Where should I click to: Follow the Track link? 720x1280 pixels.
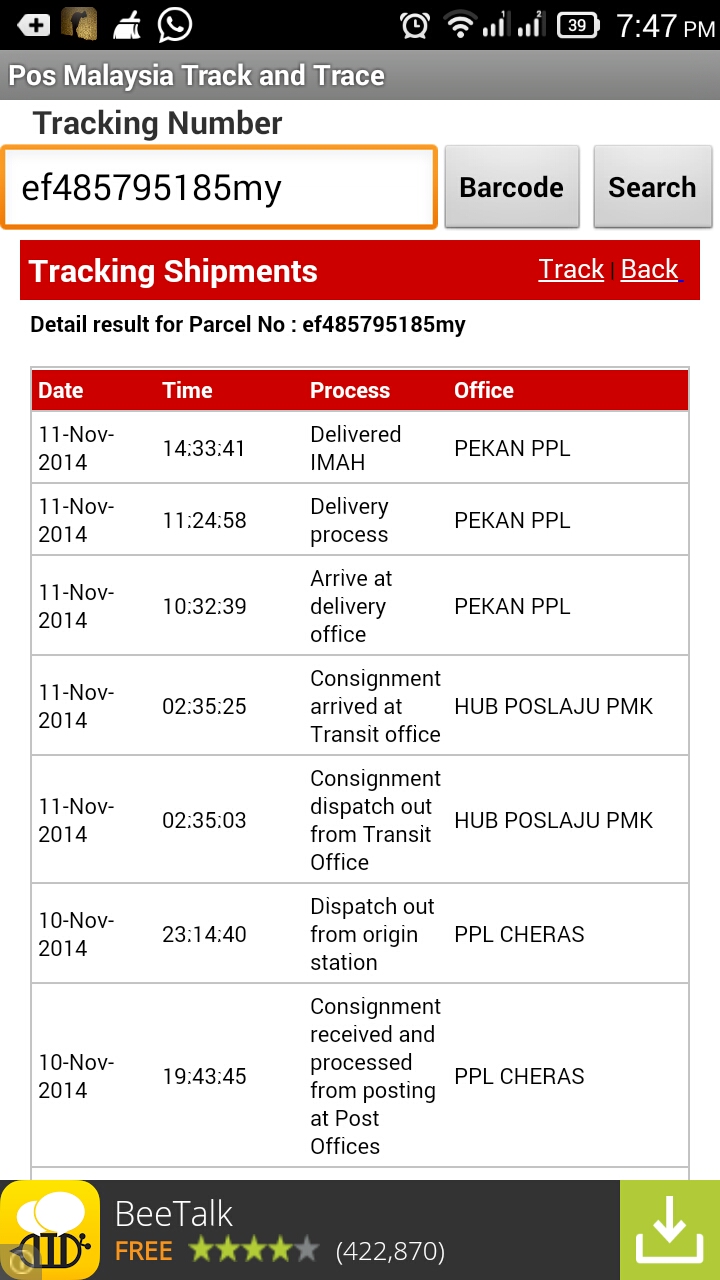571,269
